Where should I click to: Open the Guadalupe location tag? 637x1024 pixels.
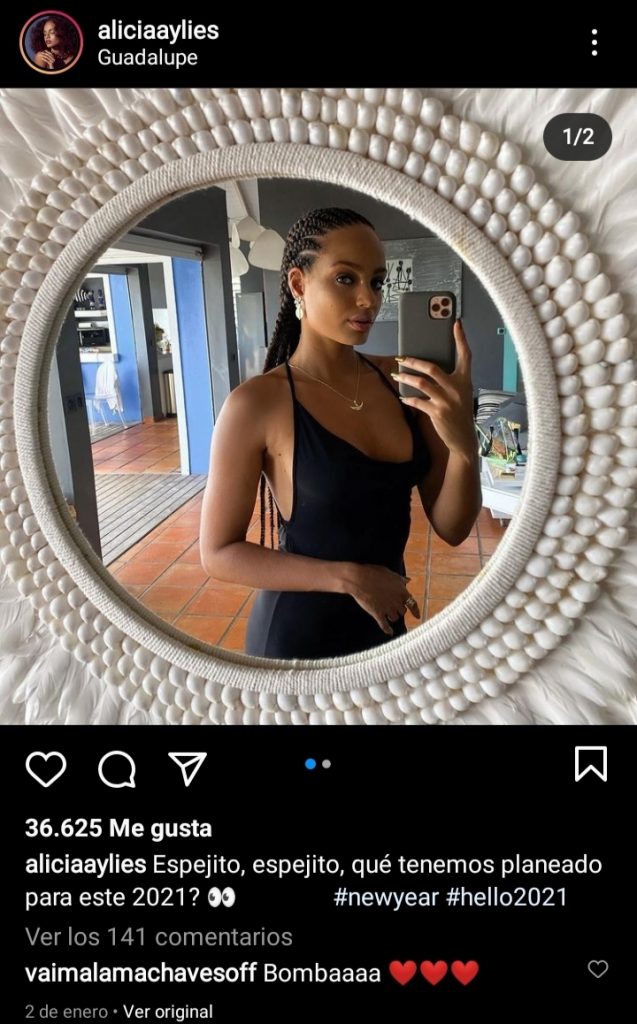(x=147, y=58)
